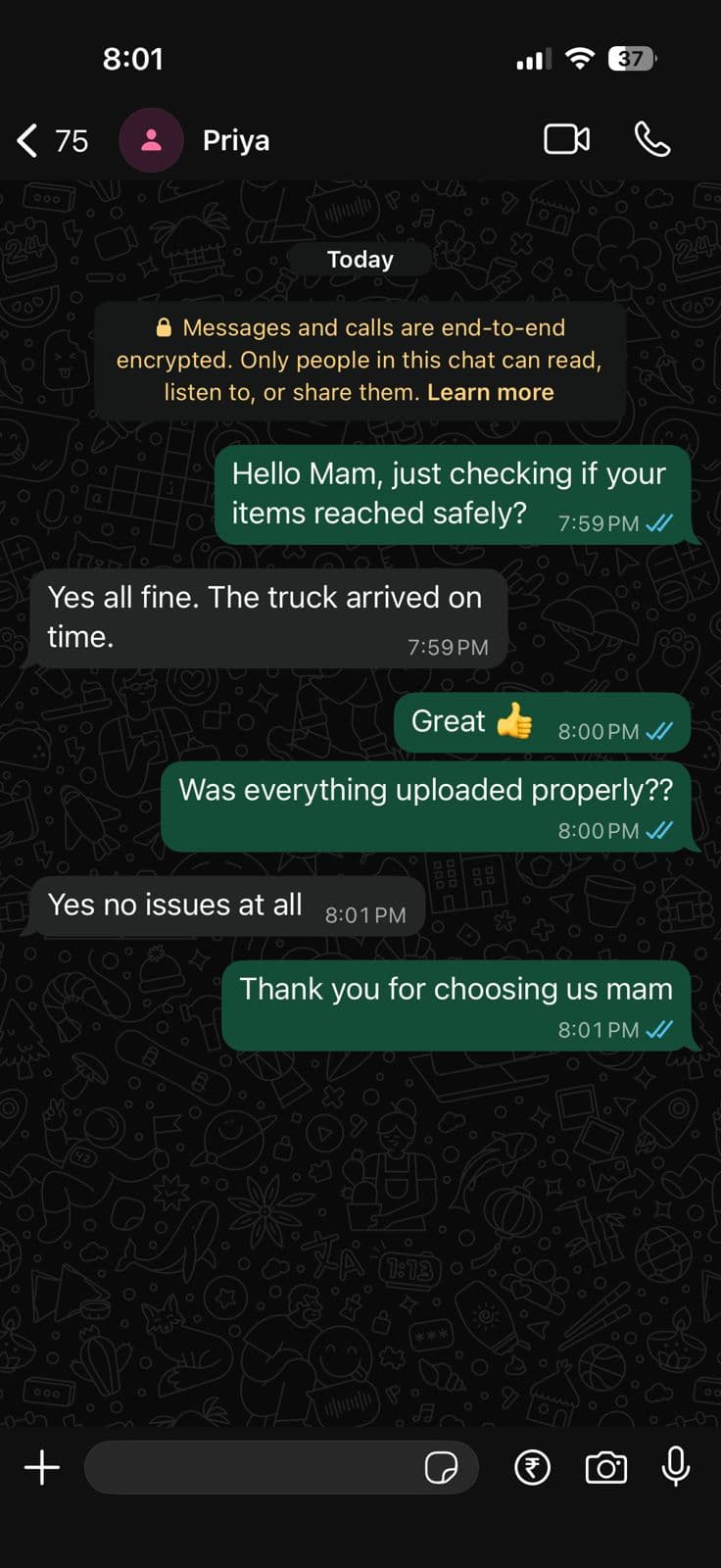
Task: Tap the thumbs up emoji in the Great message
Action: pyautogui.click(x=517, y=722)
